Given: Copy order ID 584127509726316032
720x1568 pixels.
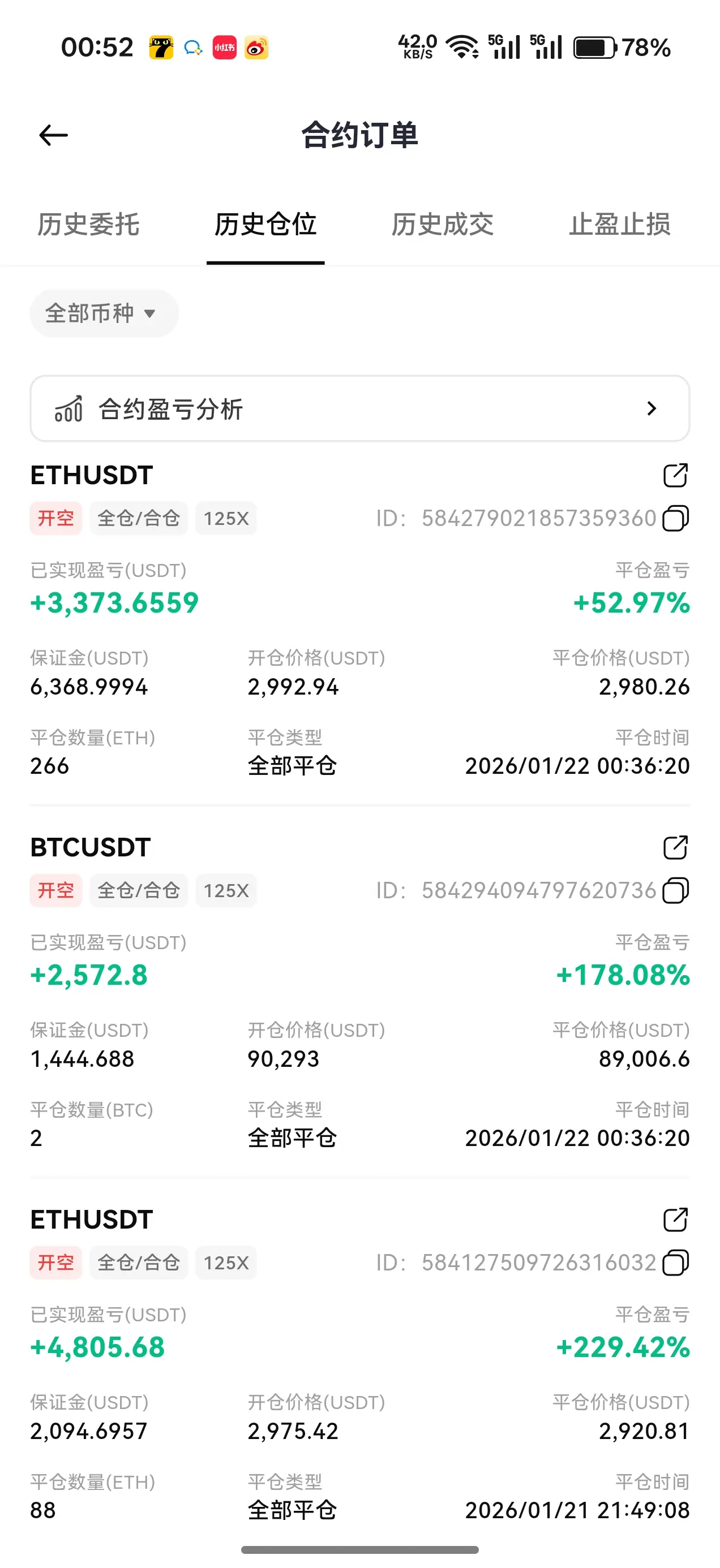Looking at the screenshot, I should pos(675,1263).
